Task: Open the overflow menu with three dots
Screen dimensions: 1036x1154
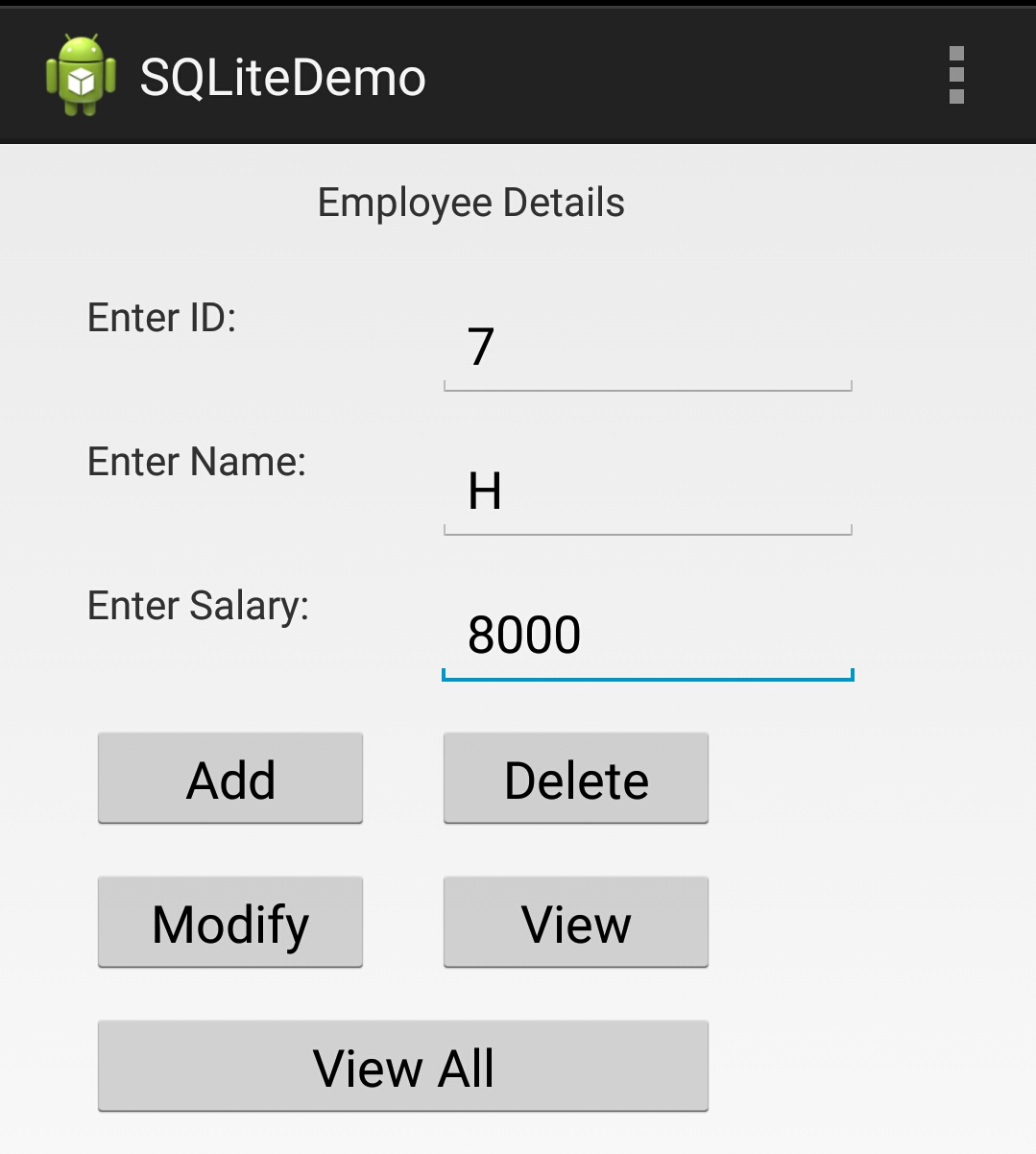Action: [x=956, y=75]
